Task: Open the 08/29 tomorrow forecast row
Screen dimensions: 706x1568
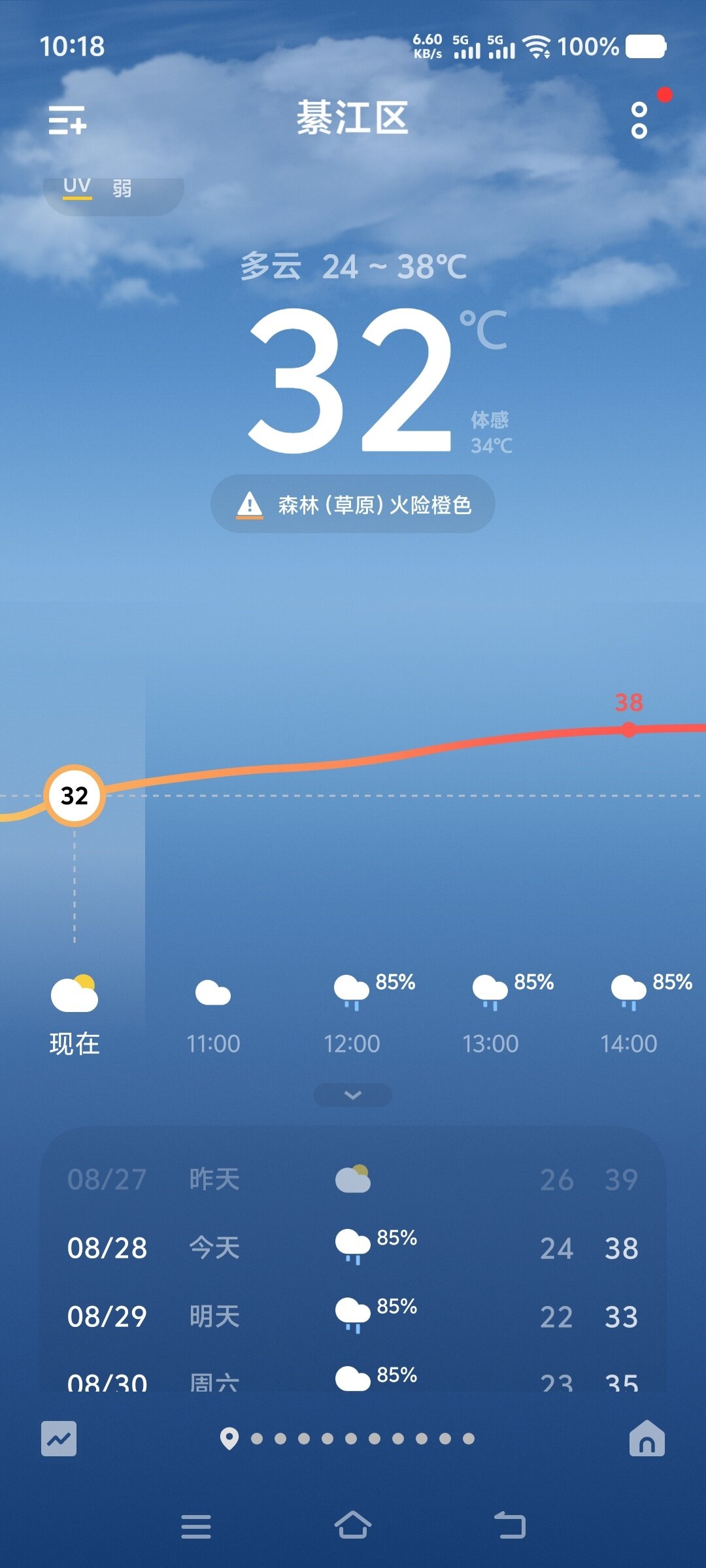Action: [x=353, y=1316]
